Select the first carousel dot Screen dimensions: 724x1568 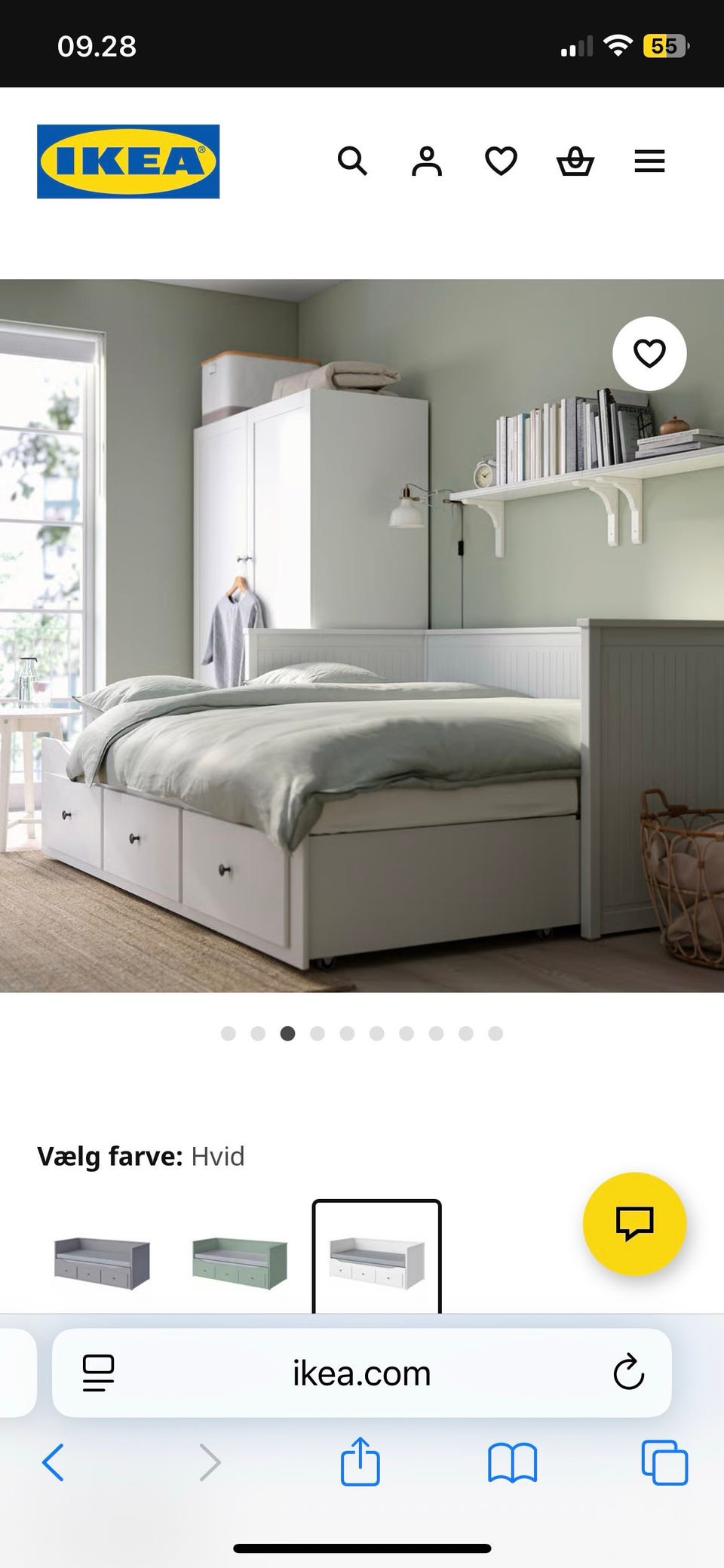pos(228,1035)
